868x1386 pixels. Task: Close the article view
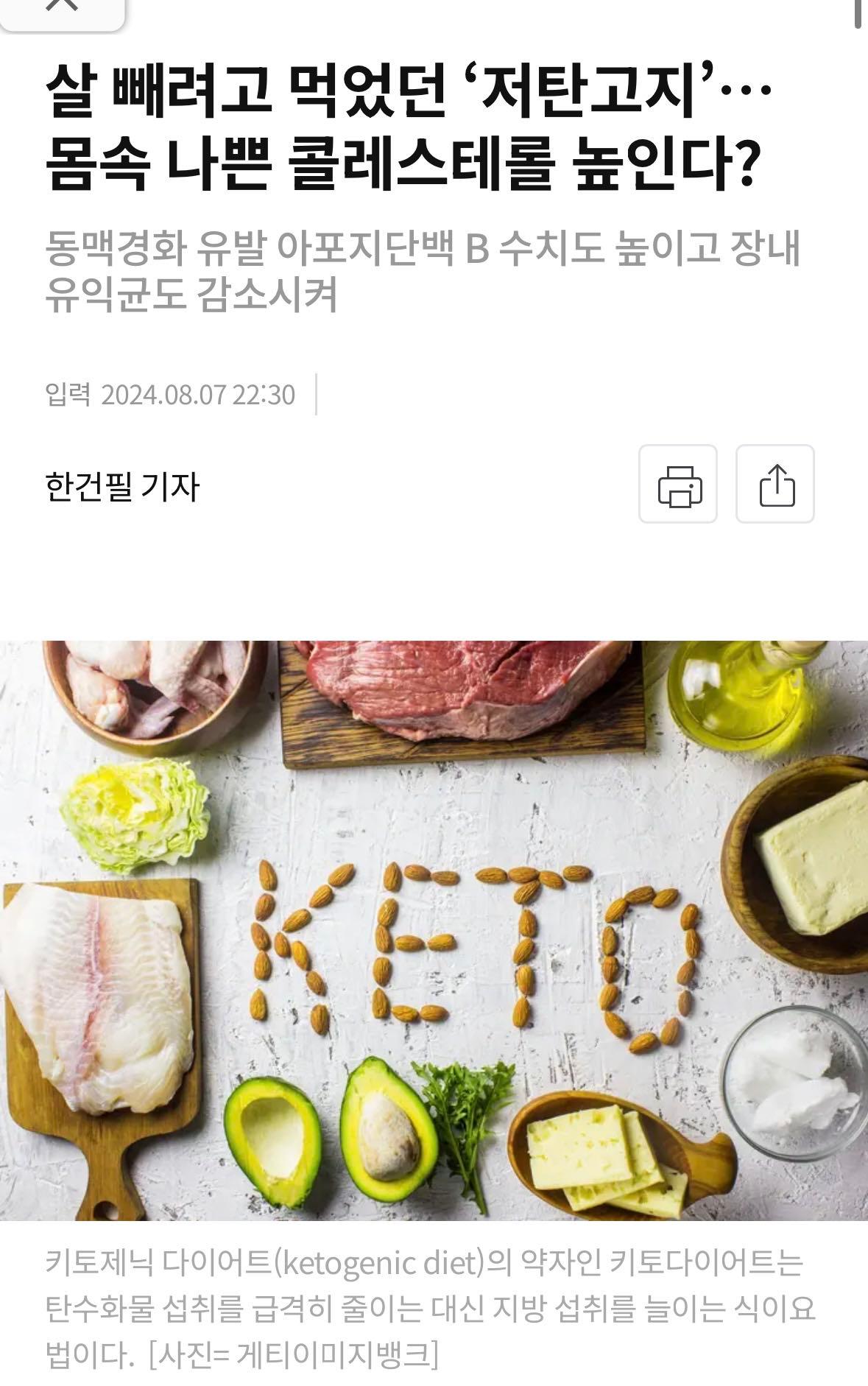(62, 9)
